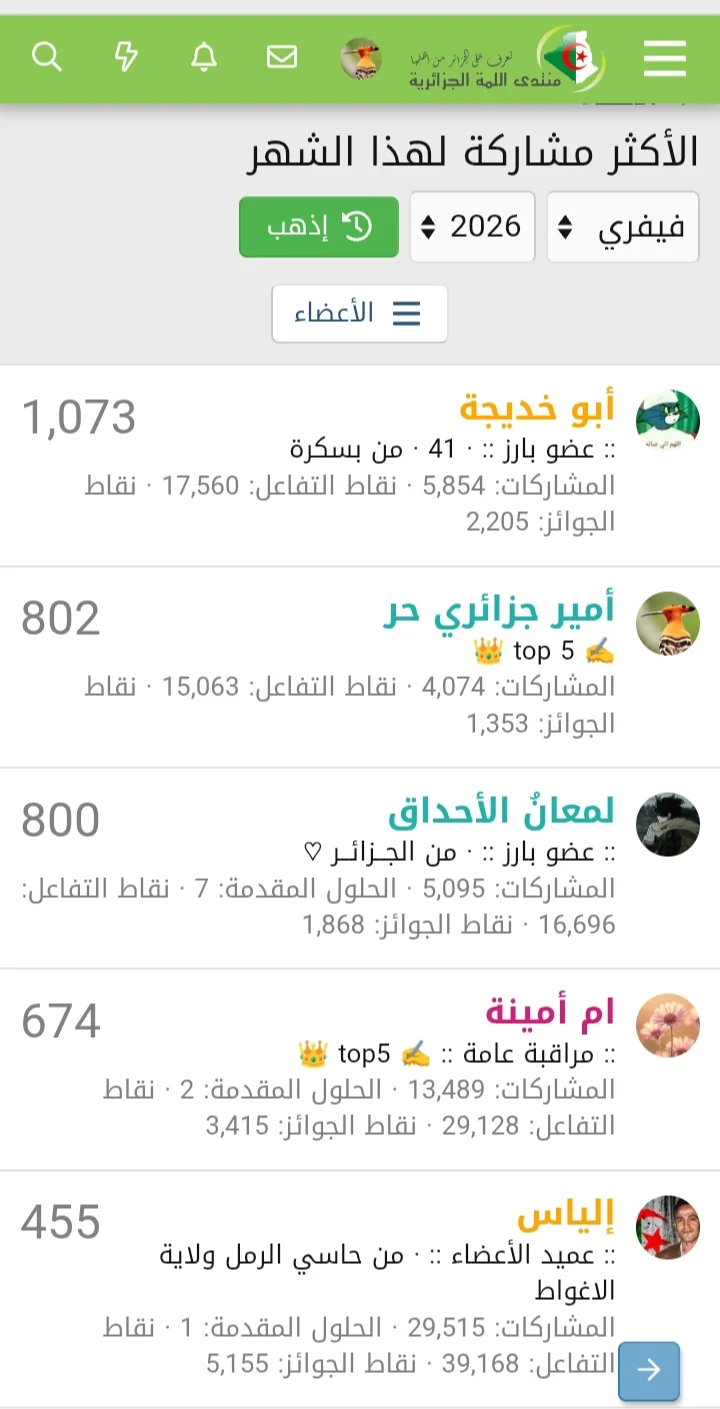Image resolution: width=720 pixels, height=1409 pixels.
Task: Open the search icon in header
Action: pos(47,58)
